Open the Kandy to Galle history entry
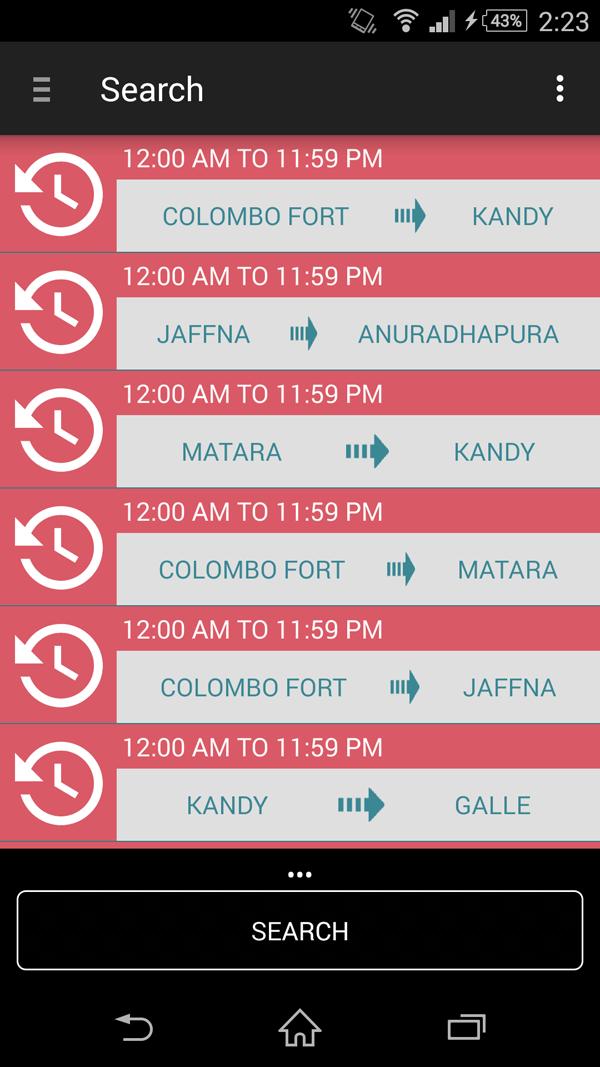Image resolution: width=600 pixels, height=1067 pixels. [357, 805]
